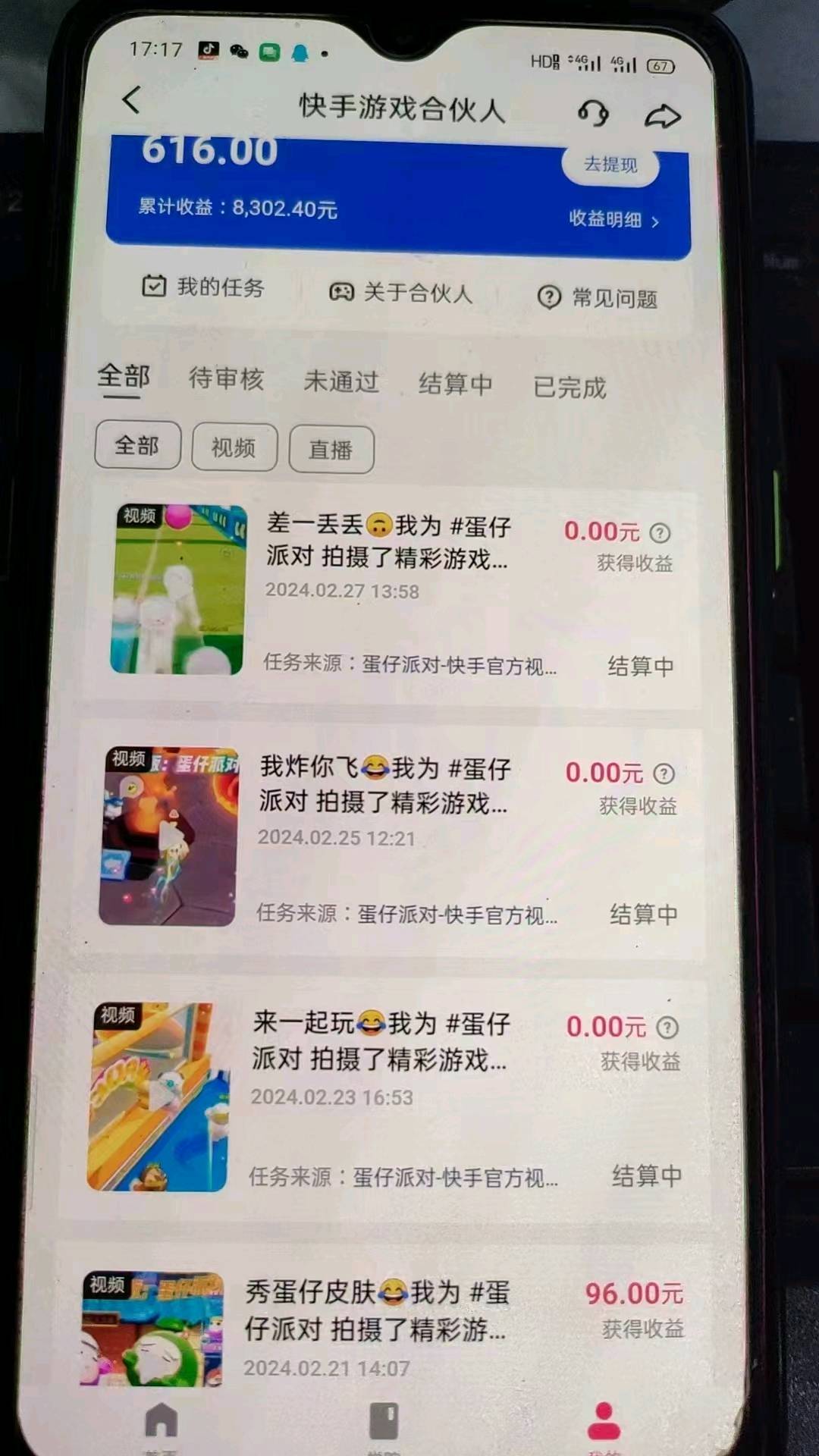Select the 视频 filter chip

coord(234,447)
